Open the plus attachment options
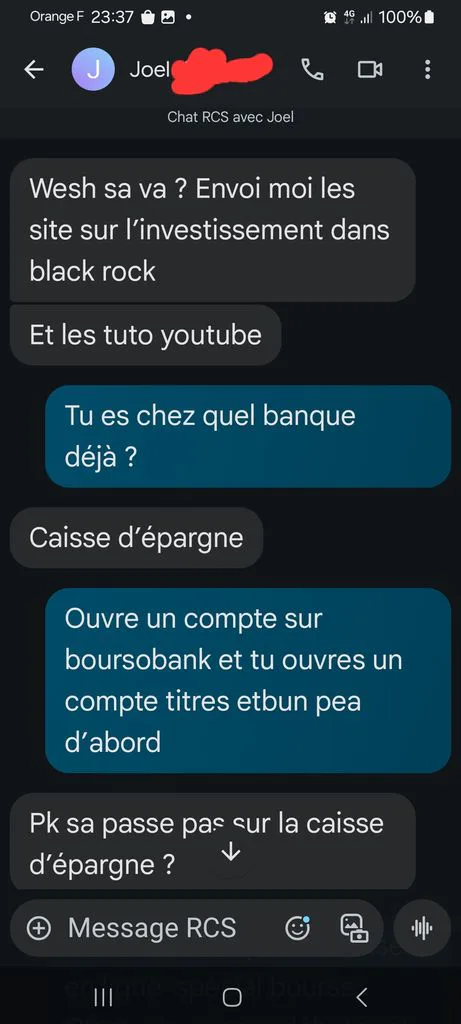461x1024 pixels. pyautogui.click(x=41, y=928)
